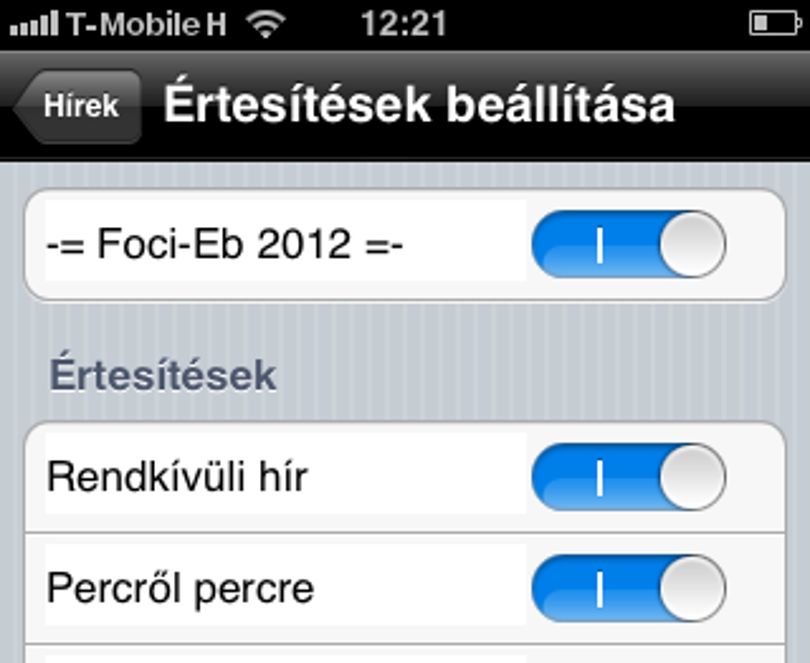
Task: Disable Rendkívüli hír notifications
Action: tap(629, 477)
